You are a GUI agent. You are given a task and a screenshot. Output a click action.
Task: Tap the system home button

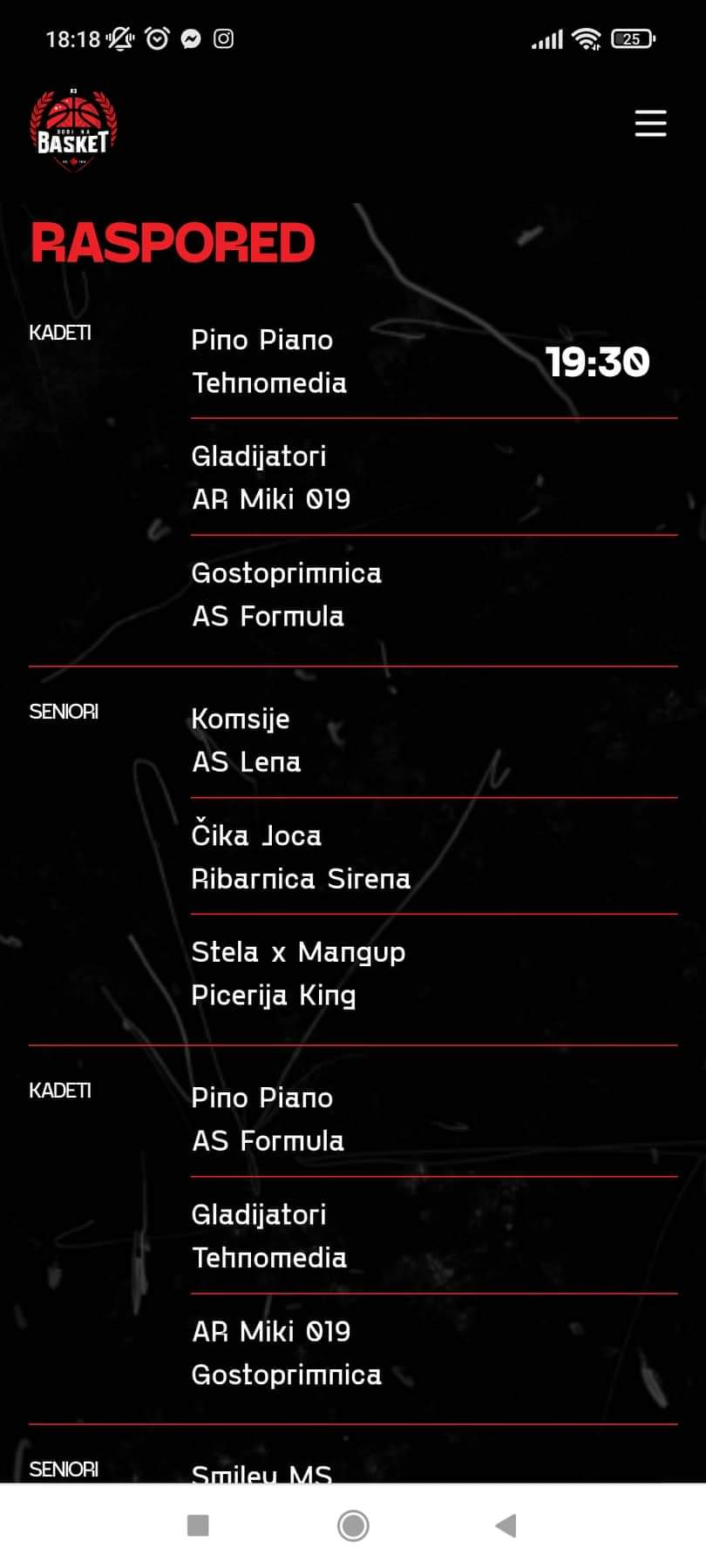[353, 1525]
